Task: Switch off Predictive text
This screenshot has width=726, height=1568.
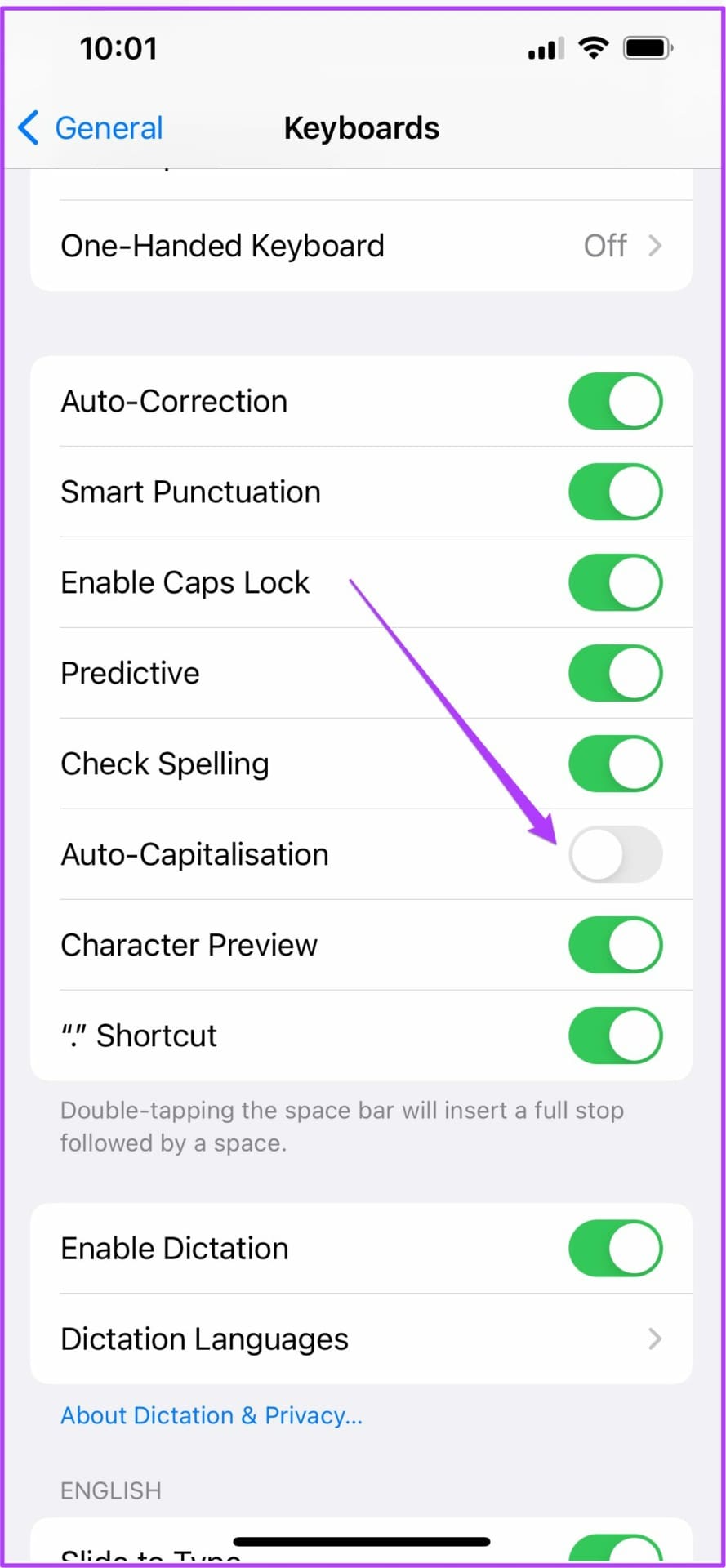Action: click(x=615, y=673)
